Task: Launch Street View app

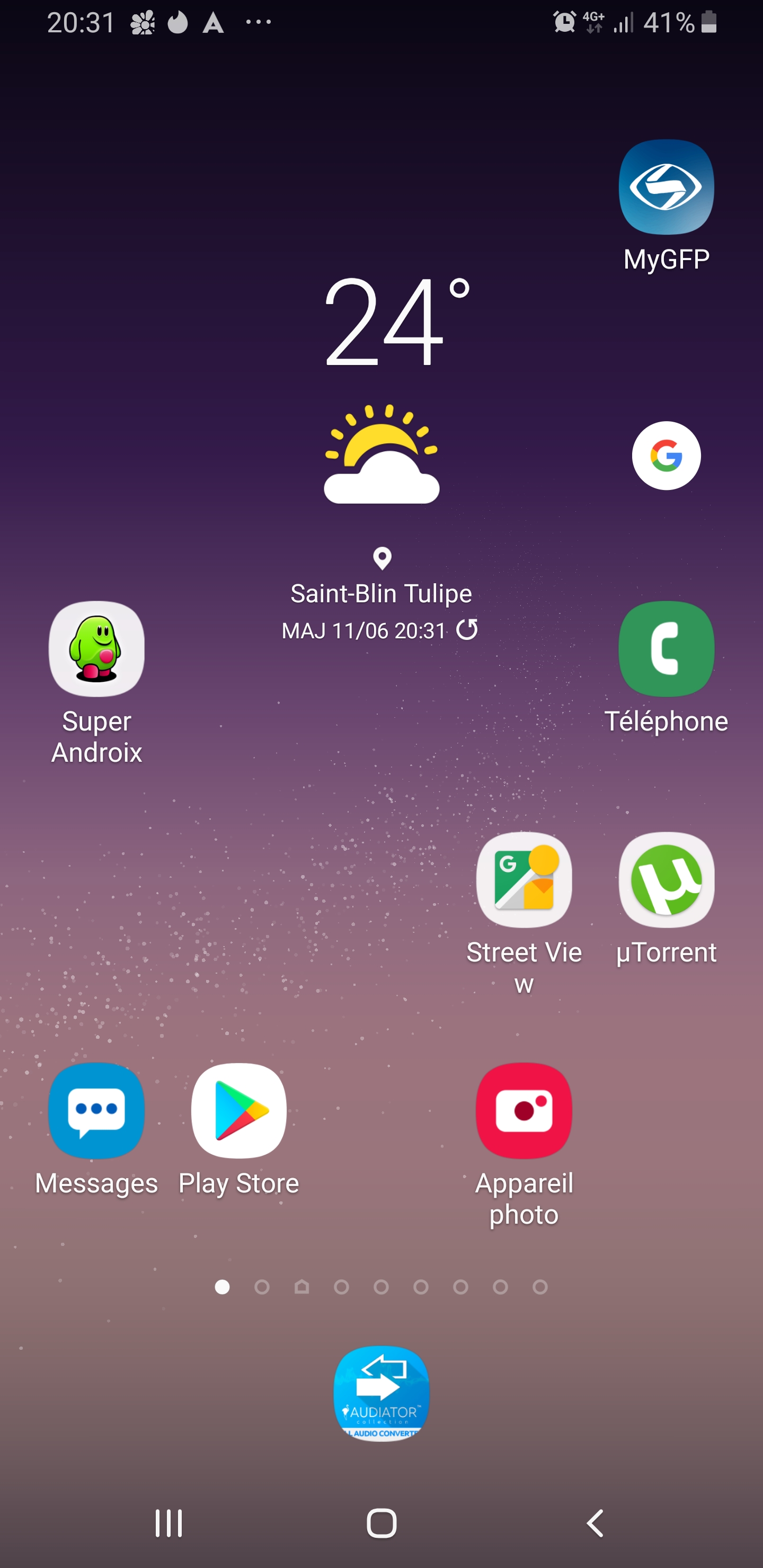Action: coord(524,880)
